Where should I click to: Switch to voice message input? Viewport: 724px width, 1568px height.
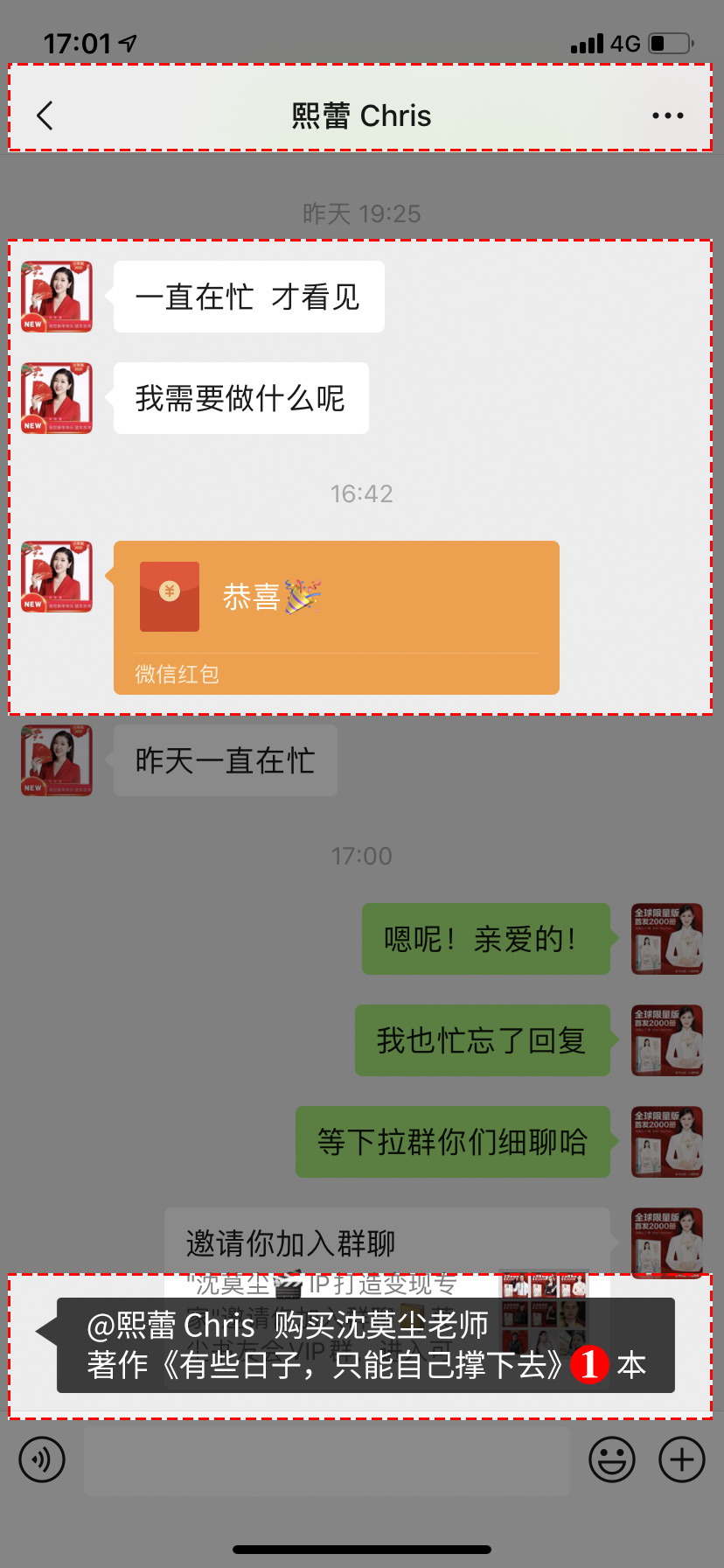point(42,1459)
